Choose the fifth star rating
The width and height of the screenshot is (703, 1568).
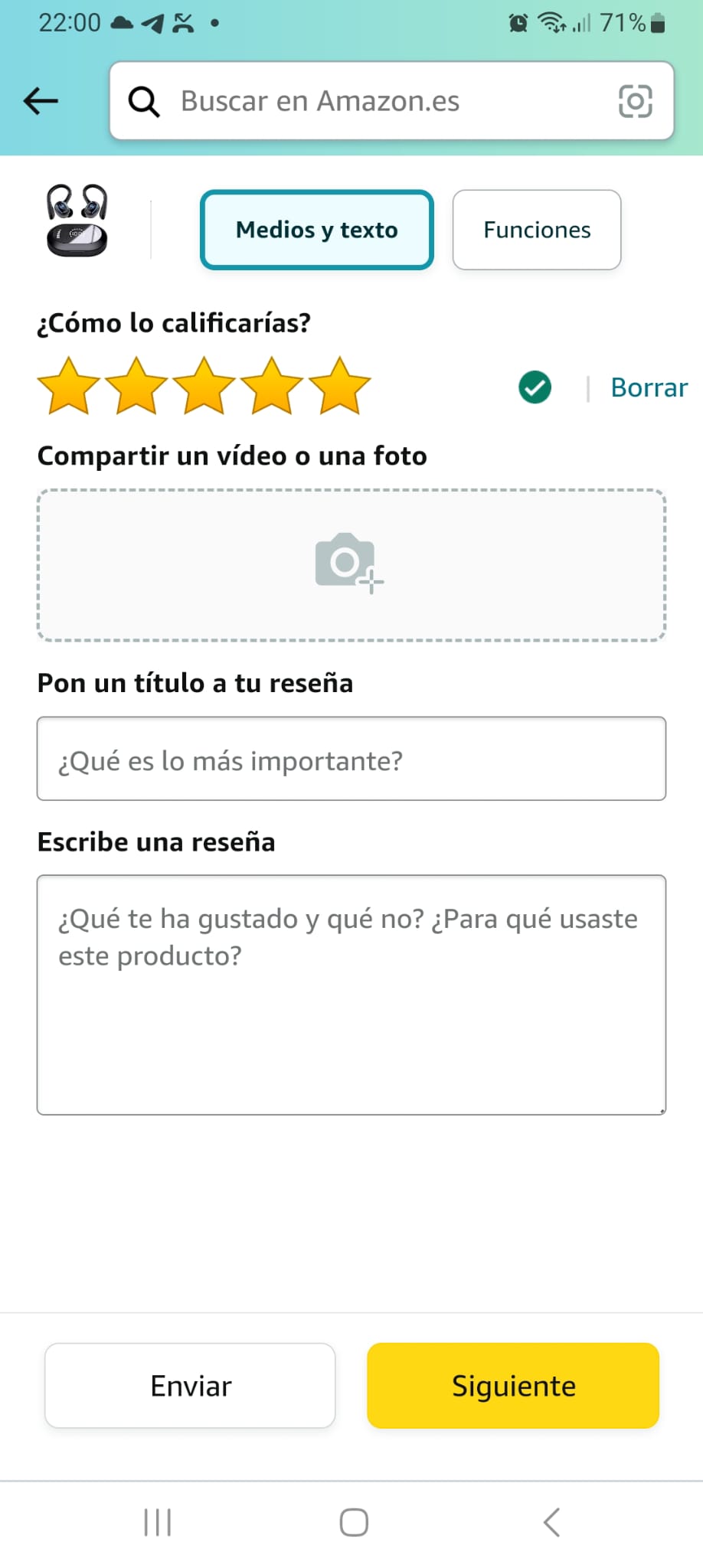(x=339, y=387)
